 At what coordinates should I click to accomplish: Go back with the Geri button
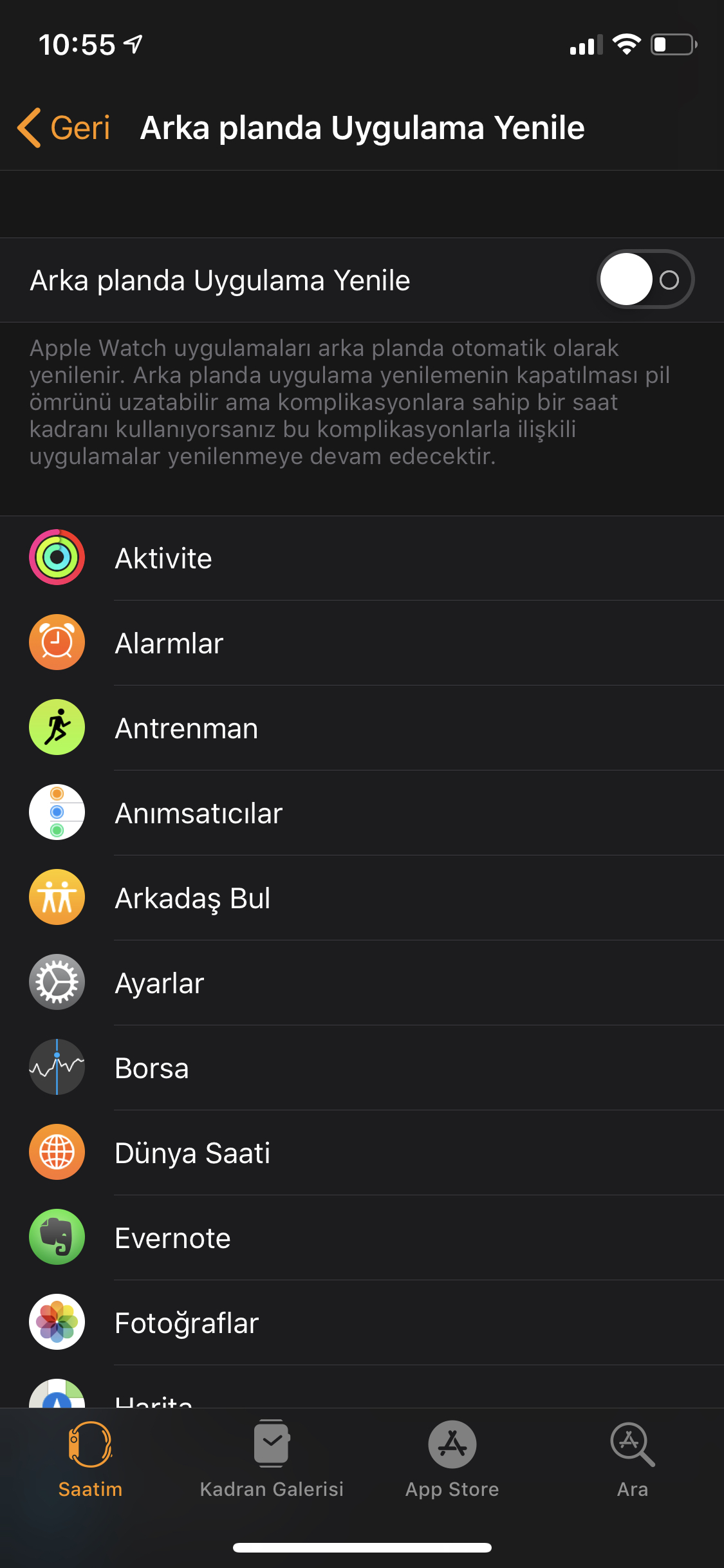tap(64, 127)
